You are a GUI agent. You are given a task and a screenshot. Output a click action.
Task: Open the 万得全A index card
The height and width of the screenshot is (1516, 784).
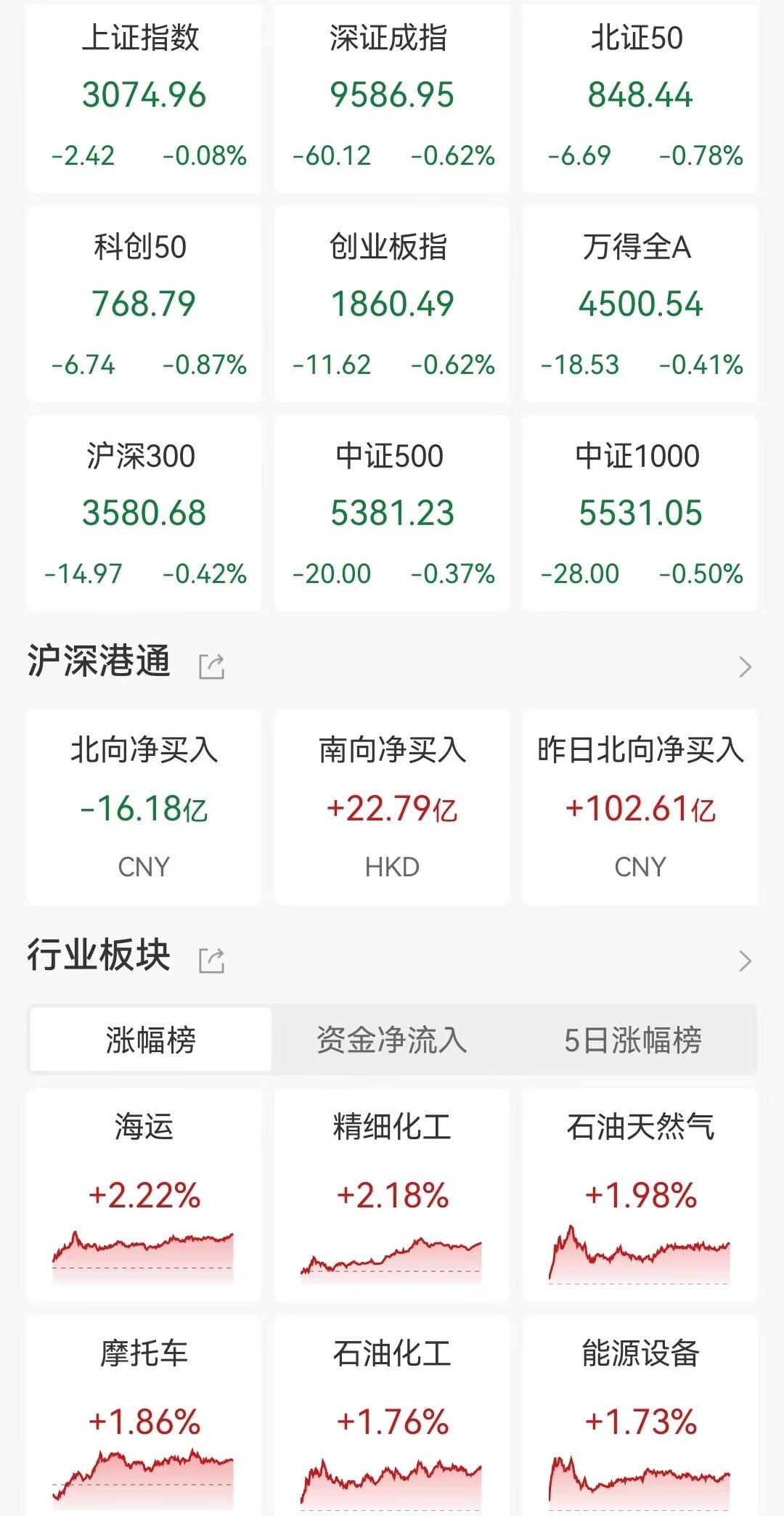(640, 304)
